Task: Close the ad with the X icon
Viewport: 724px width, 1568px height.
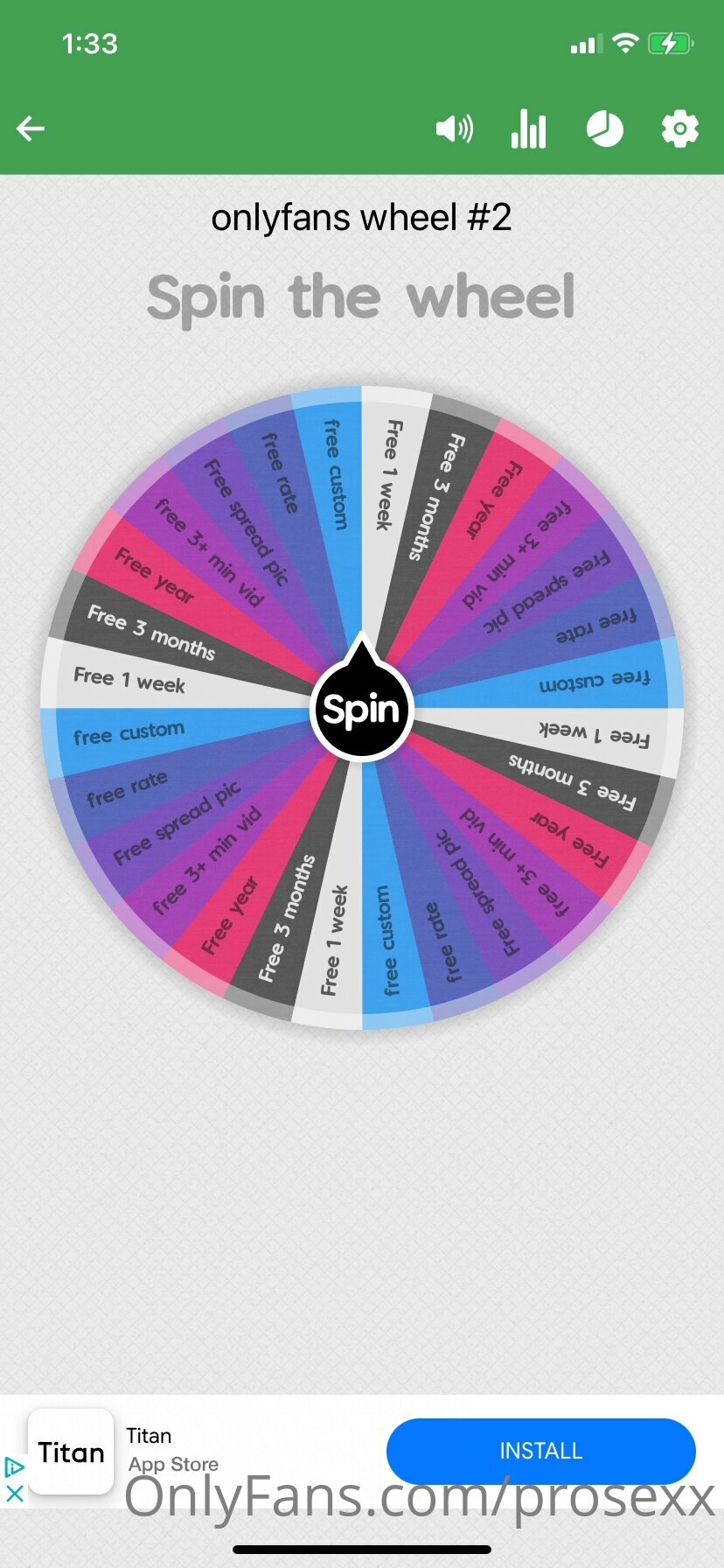Action: [14, 1492]
